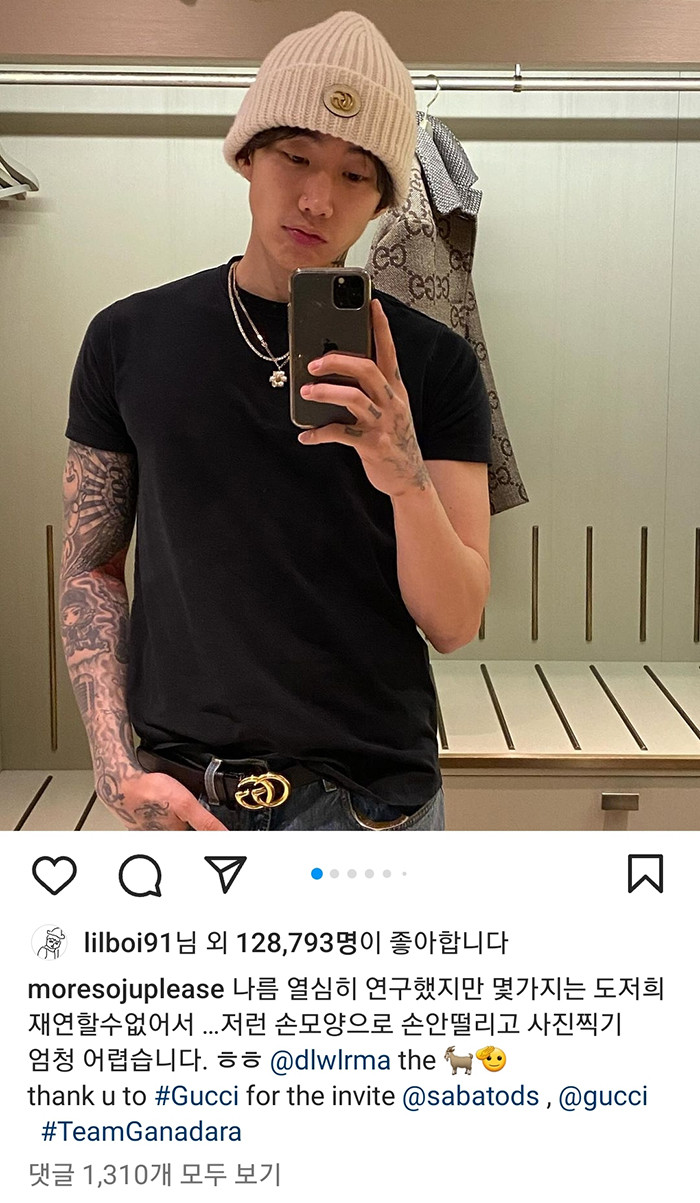Open the lilboi91 profile from the likes line

click(128, 942)
